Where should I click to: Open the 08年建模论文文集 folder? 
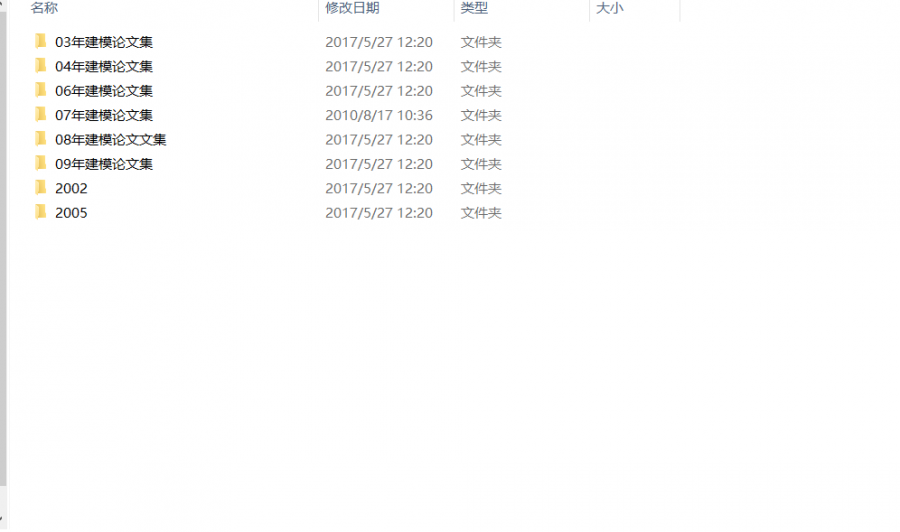(110, 139)
